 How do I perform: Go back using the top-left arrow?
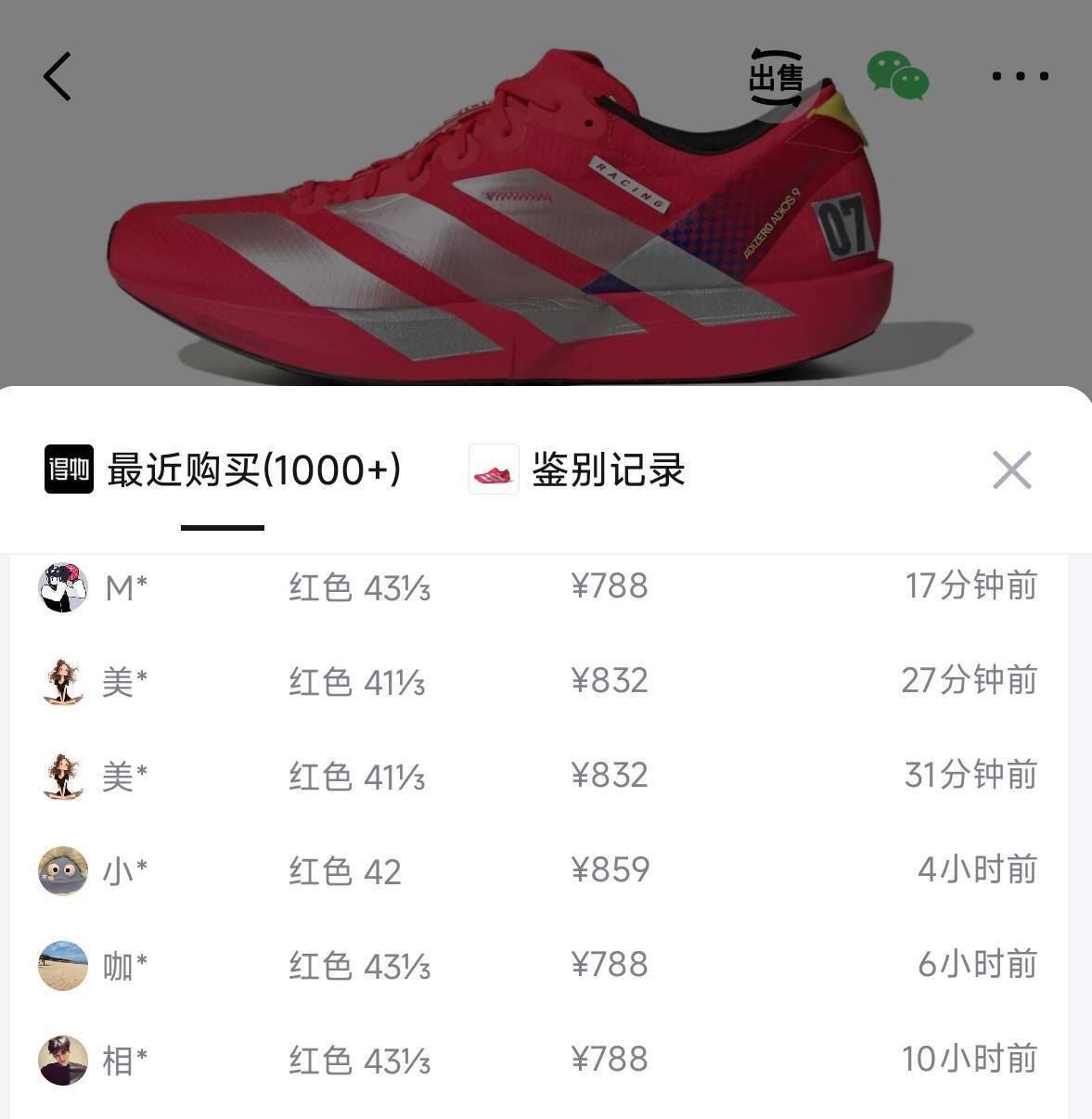58,76
